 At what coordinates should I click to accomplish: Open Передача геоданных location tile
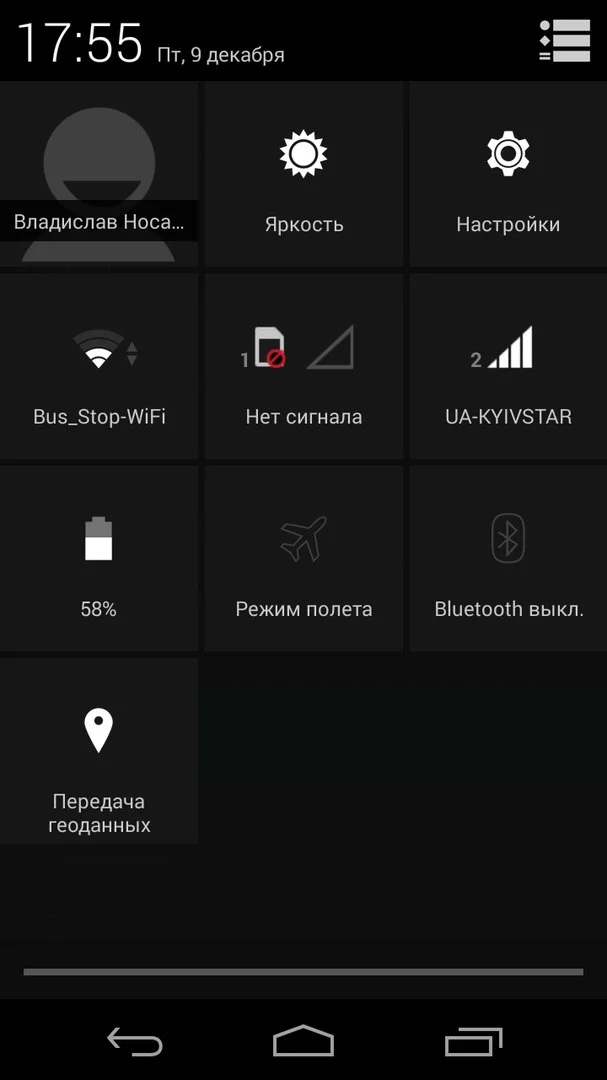tap(99, 751)
